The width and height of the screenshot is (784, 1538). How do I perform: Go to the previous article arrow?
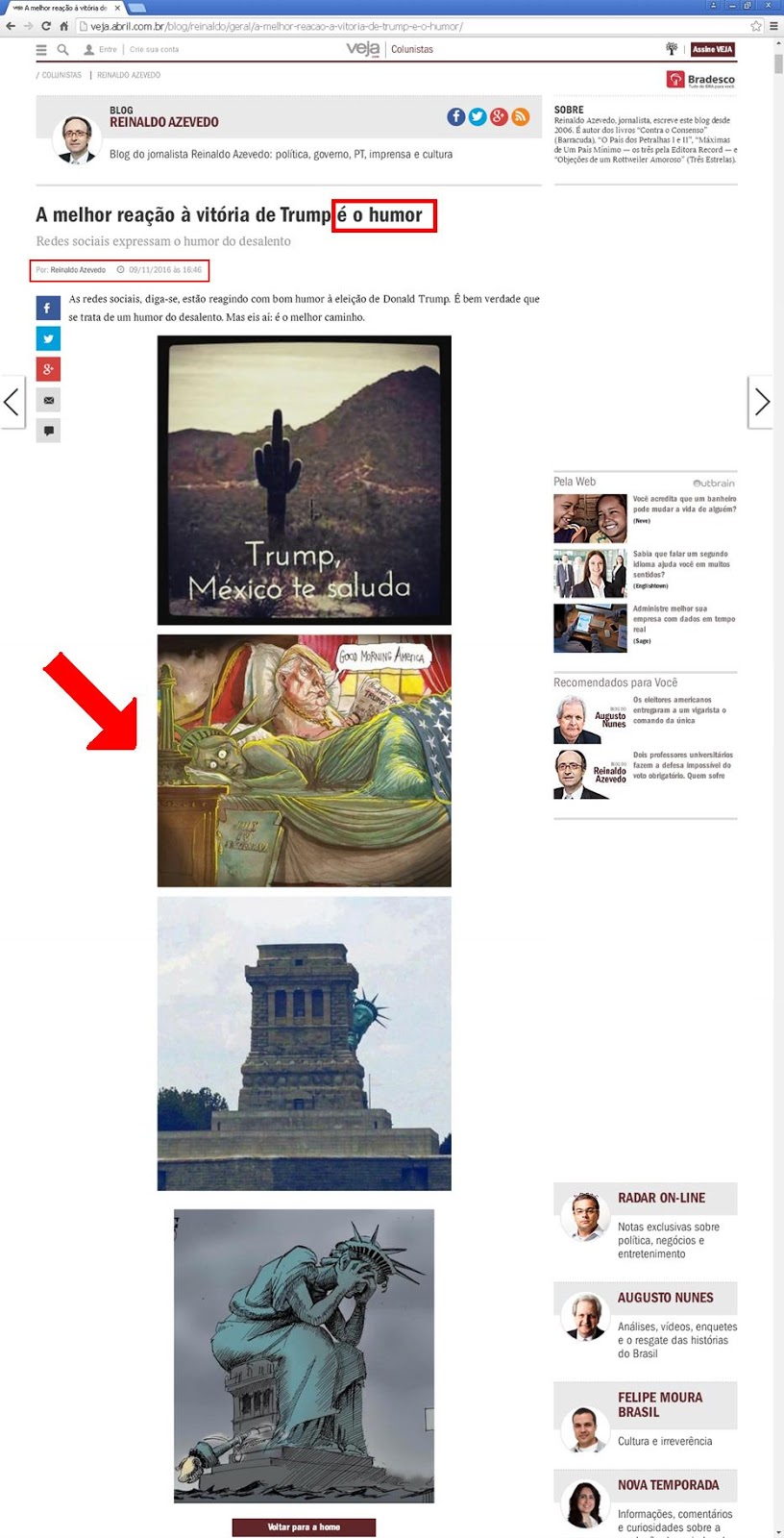[12, 402]
